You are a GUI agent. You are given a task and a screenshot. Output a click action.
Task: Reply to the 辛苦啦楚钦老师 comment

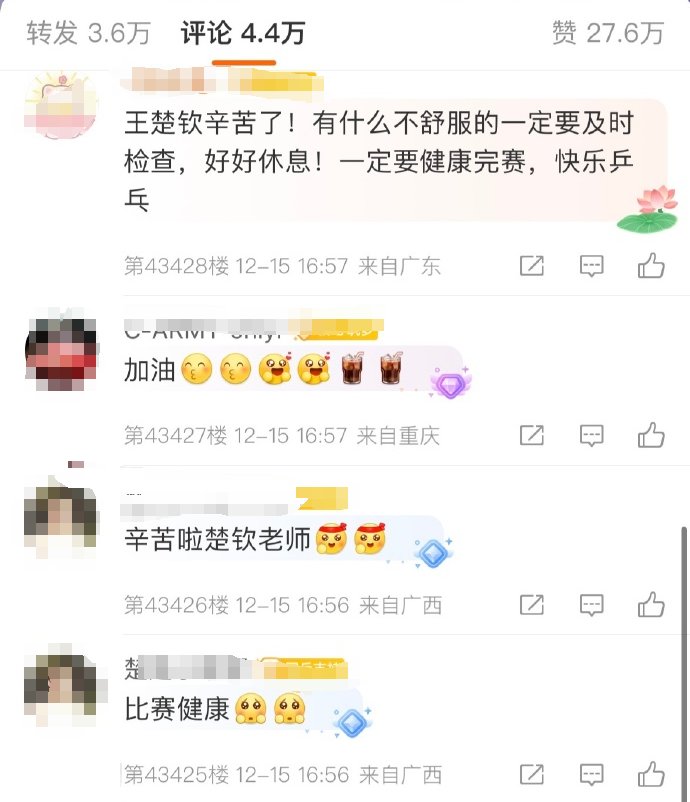592,604
